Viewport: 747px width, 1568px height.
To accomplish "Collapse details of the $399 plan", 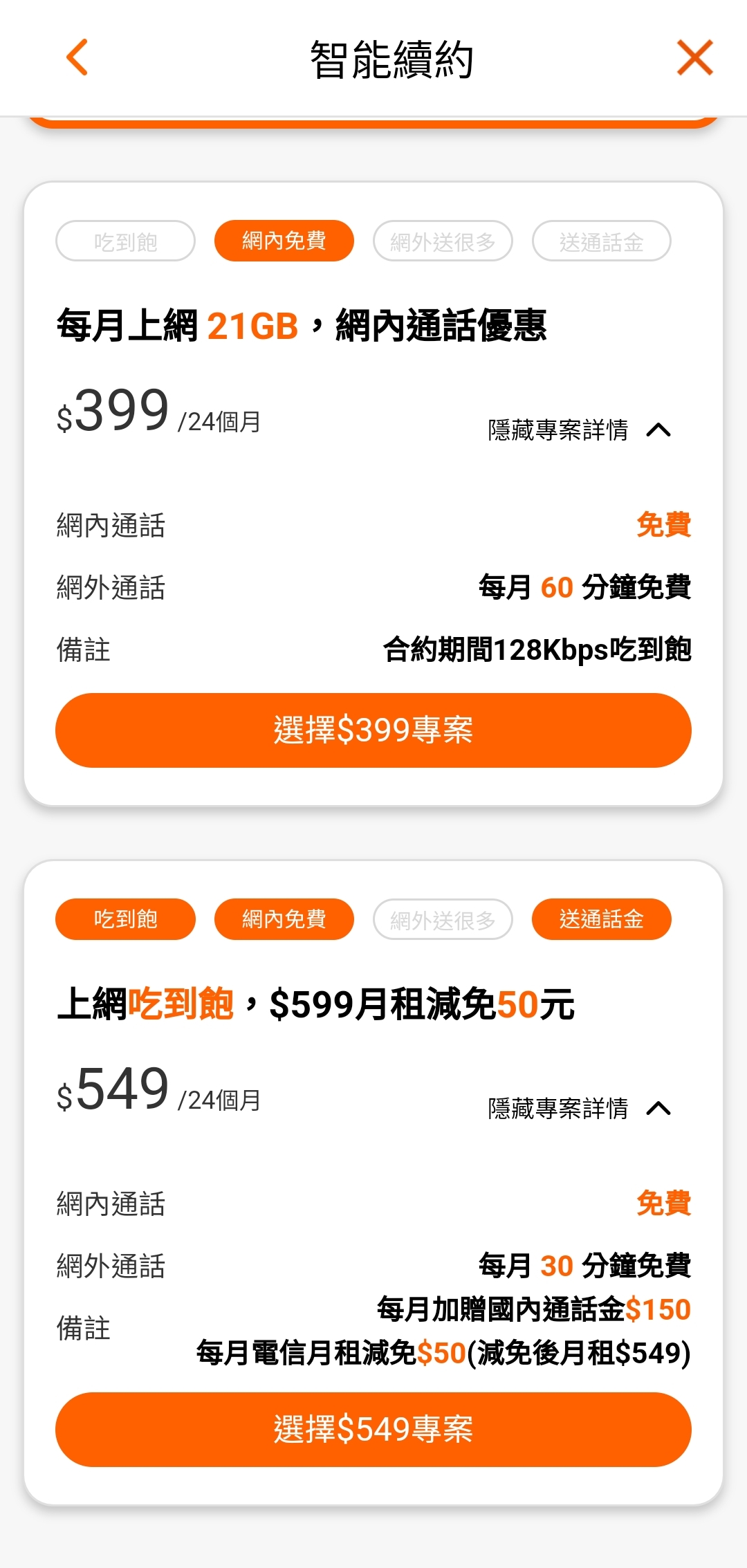I will pos(580,430).
